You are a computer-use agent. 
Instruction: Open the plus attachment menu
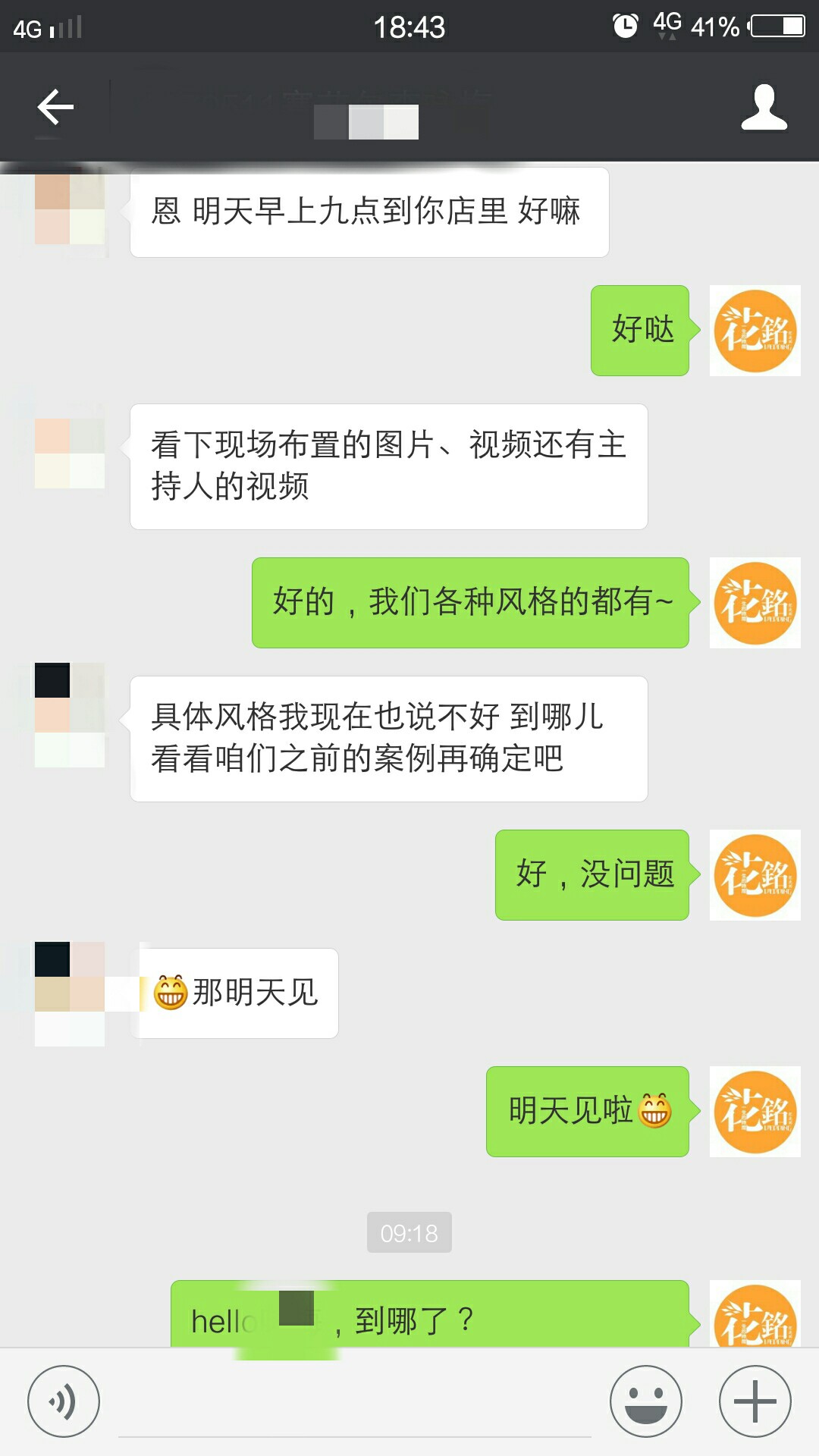tap(755, 1401)
